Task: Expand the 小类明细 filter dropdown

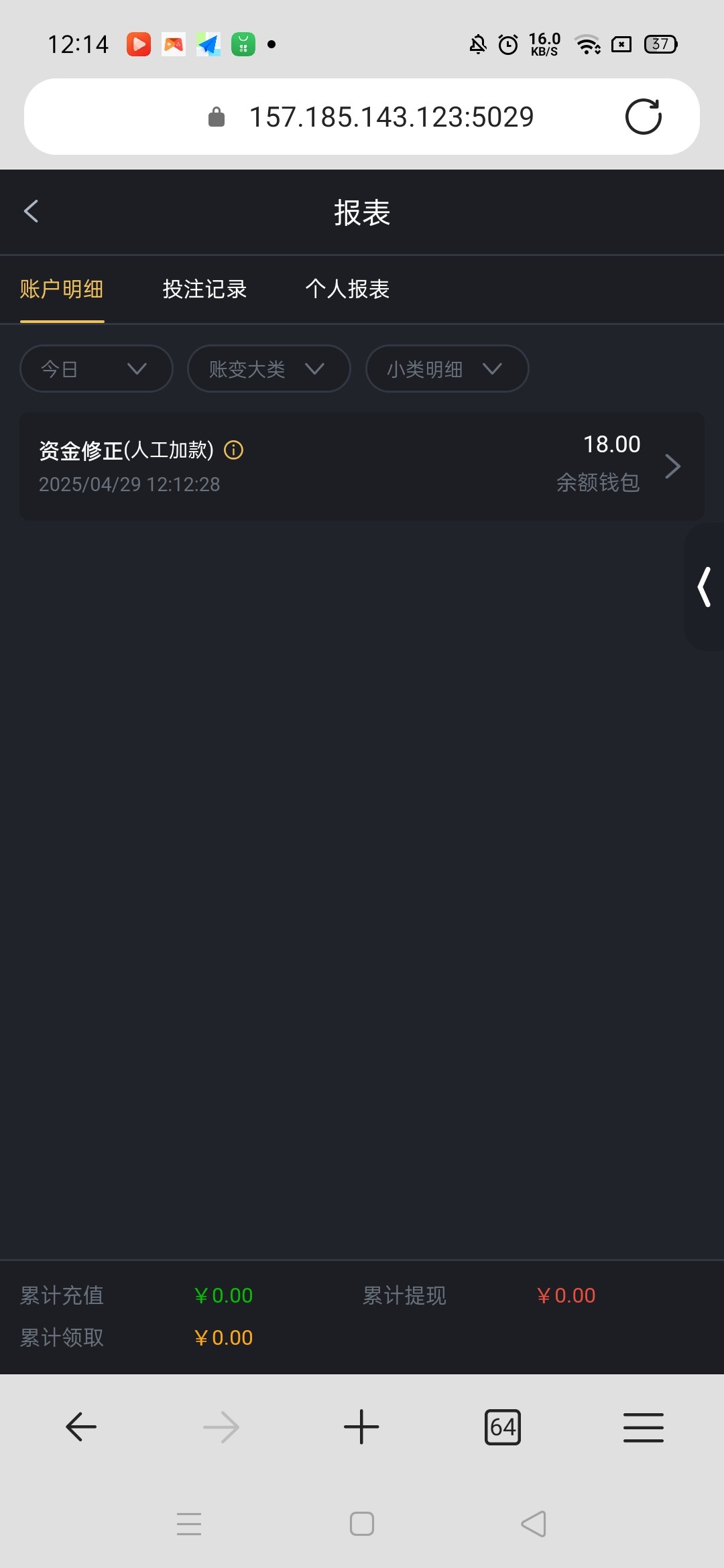Action: click(447, 369)
